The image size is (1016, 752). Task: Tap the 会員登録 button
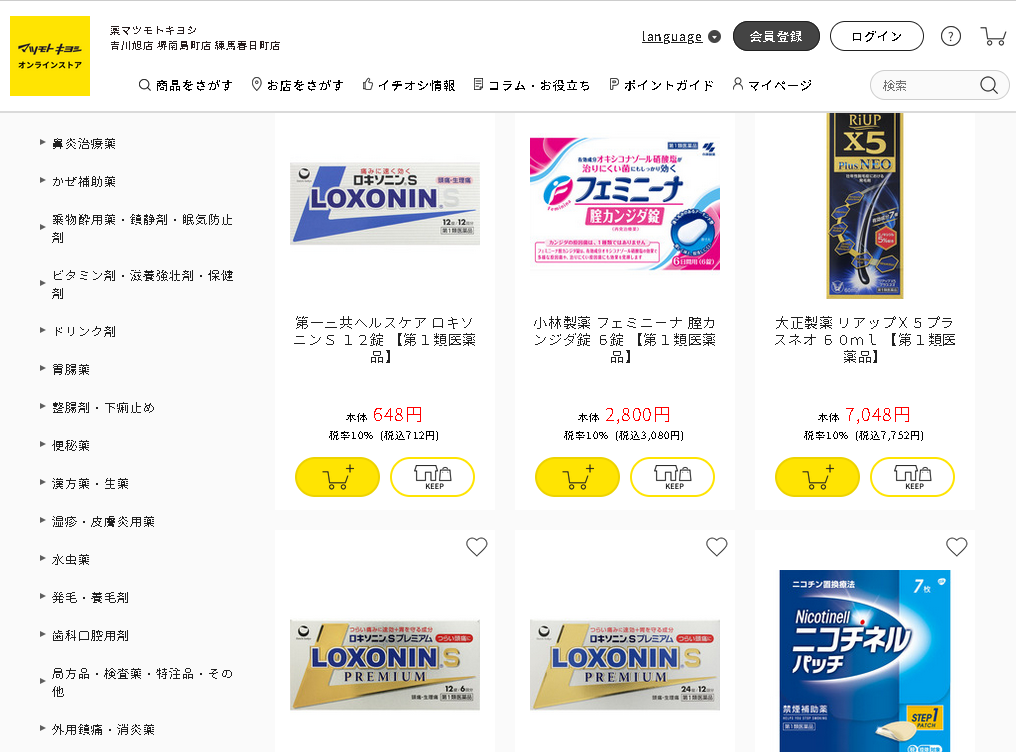(x=776, y=36)
